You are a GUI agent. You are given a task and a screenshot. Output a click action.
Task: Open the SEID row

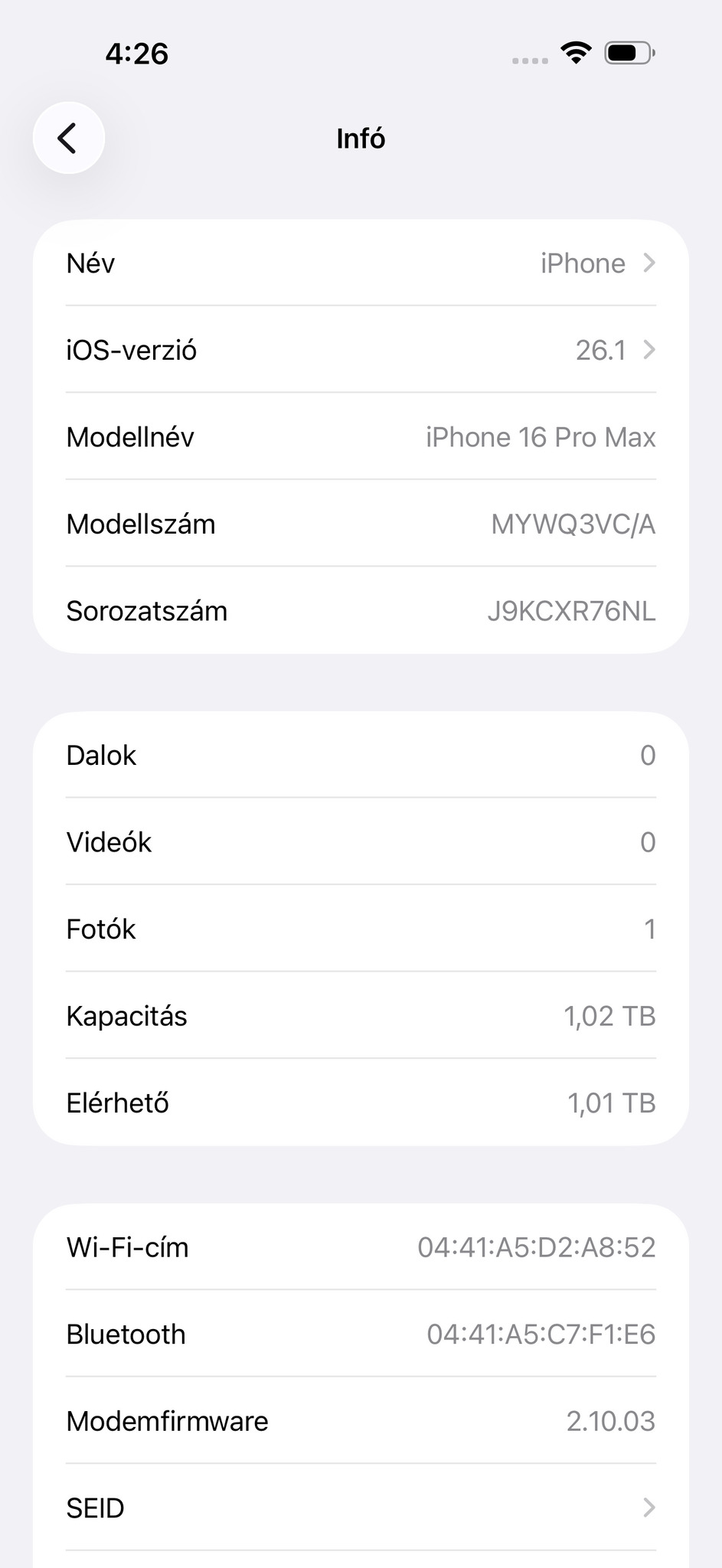[x=361, y=1508]
